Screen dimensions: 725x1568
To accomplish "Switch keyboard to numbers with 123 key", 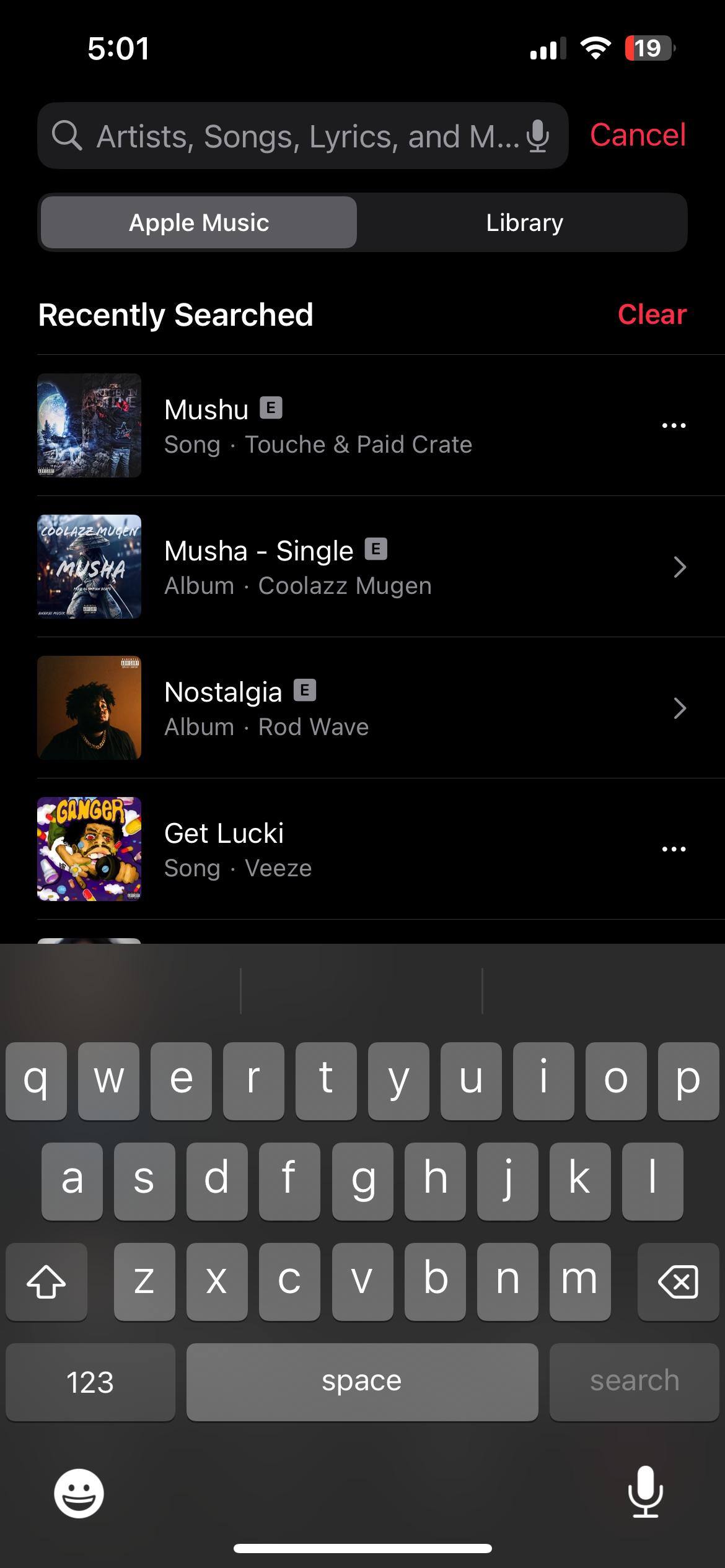I will tap(90, 1382).
